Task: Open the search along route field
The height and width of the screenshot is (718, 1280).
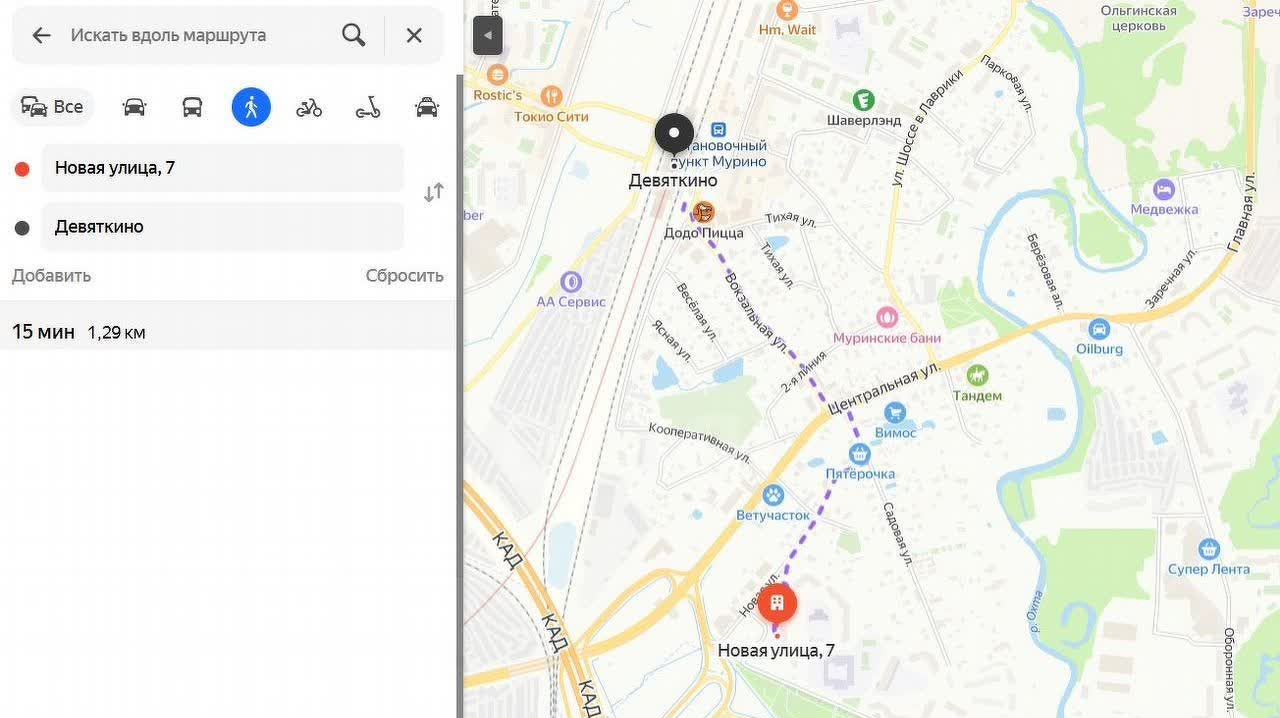Action: point(190,35)
